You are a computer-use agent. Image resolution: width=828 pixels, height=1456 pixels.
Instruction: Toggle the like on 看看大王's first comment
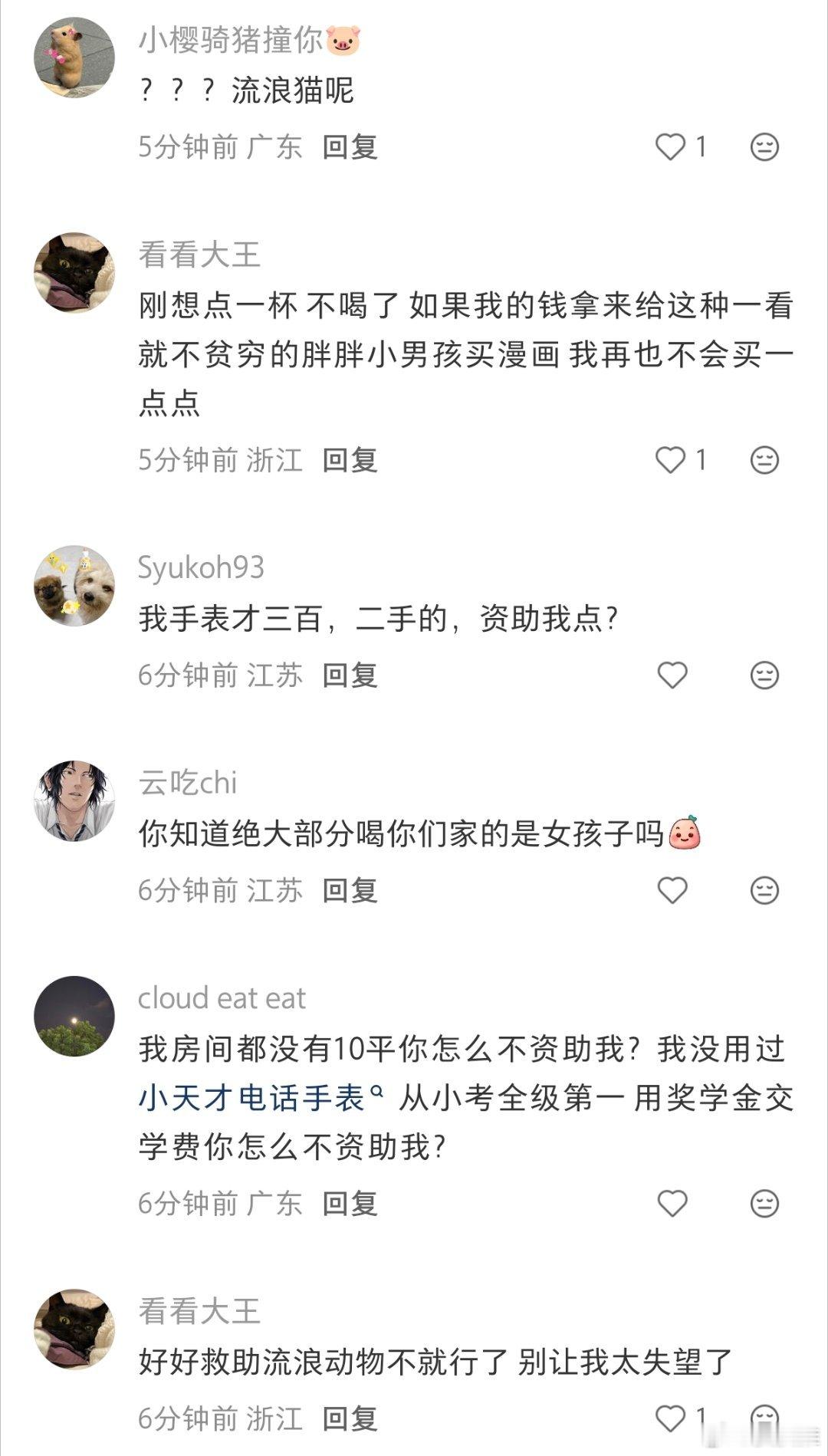coord(670,458)
